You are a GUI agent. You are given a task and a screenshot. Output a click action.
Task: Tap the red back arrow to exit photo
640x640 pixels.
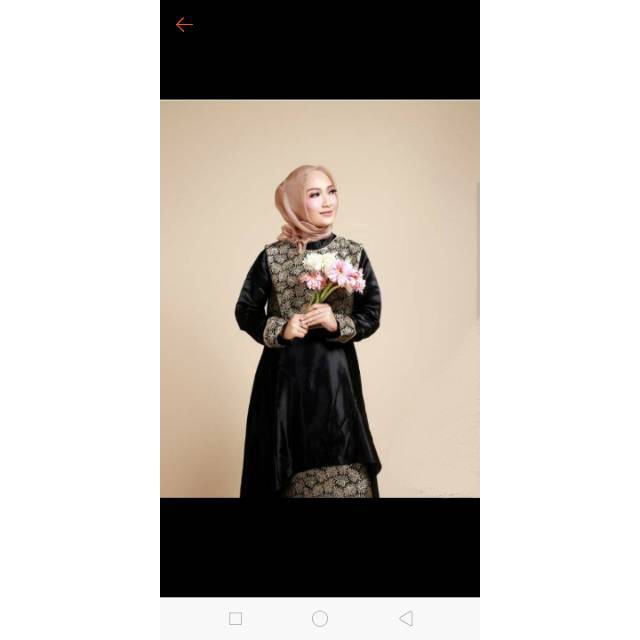click(184, 25)
